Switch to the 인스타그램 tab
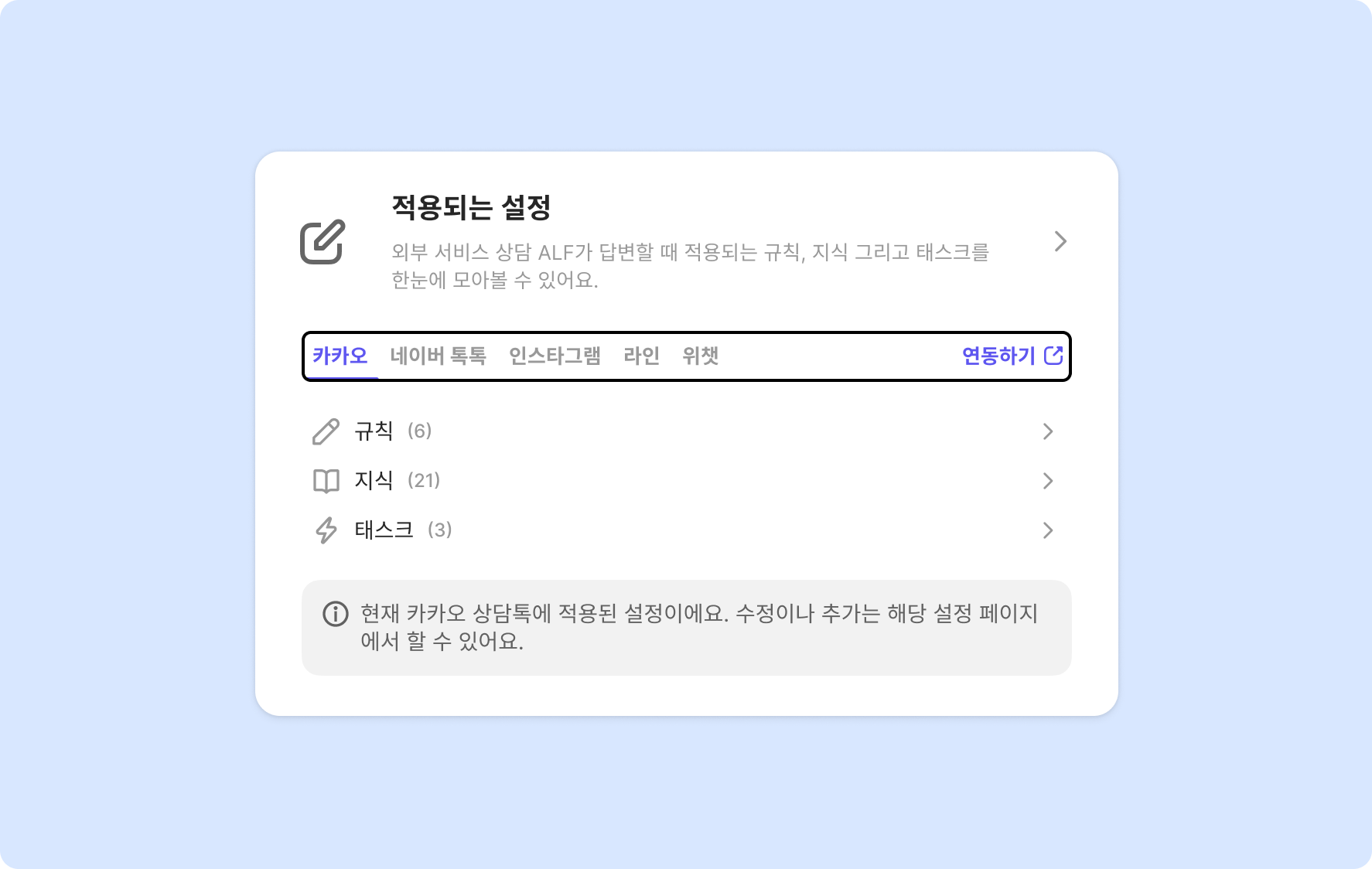 pos(555,356)
